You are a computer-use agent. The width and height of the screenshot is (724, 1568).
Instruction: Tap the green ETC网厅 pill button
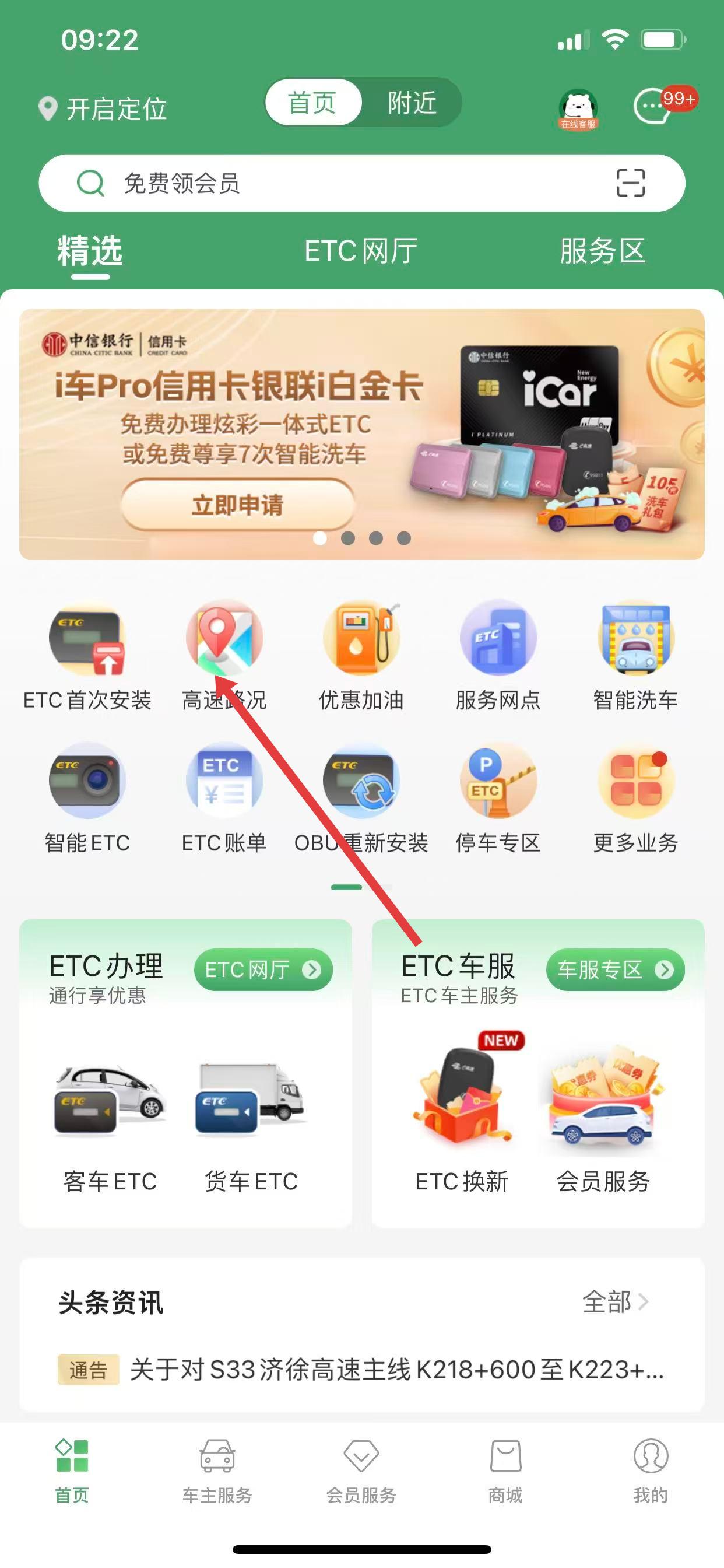(x=263, y=970)
